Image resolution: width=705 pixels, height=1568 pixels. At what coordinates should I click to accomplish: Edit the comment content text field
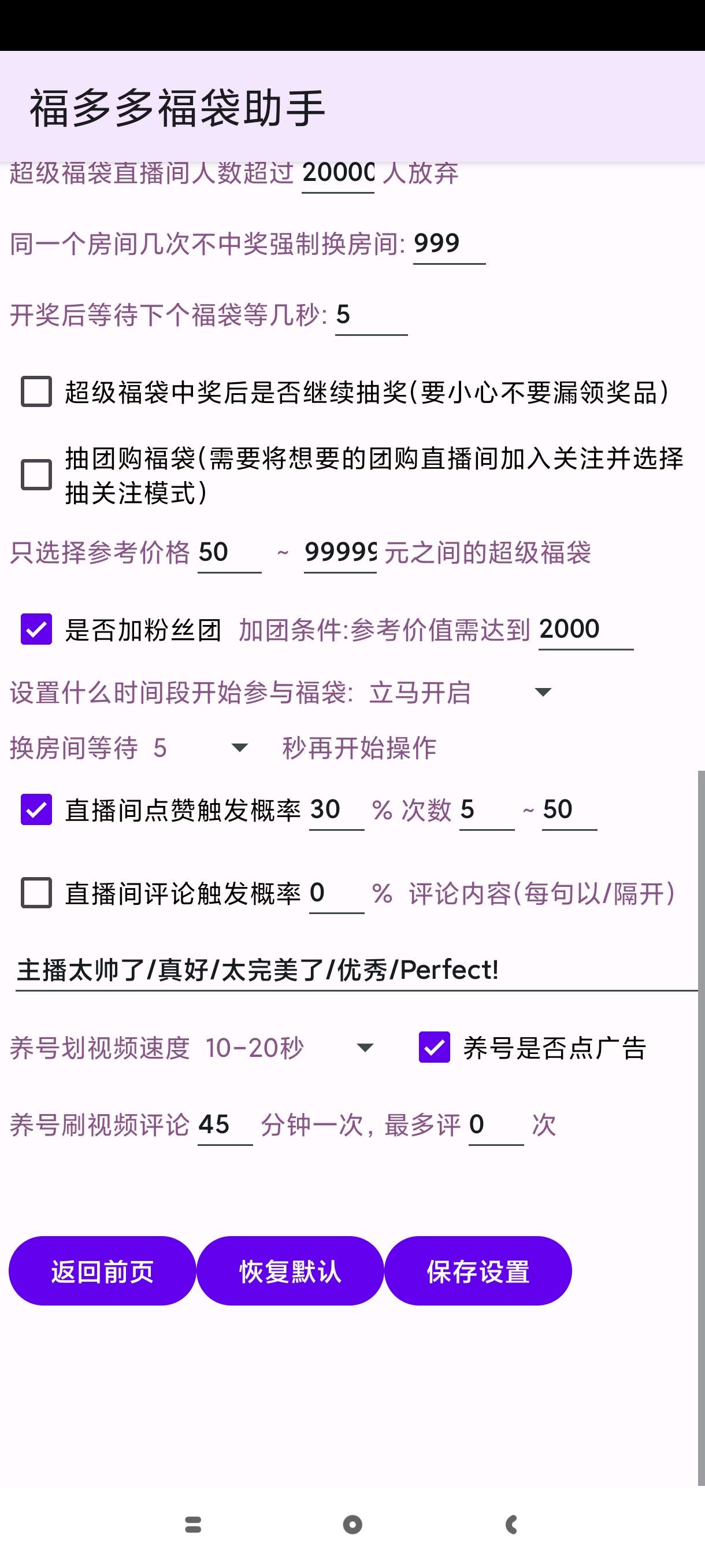[356, 970]
